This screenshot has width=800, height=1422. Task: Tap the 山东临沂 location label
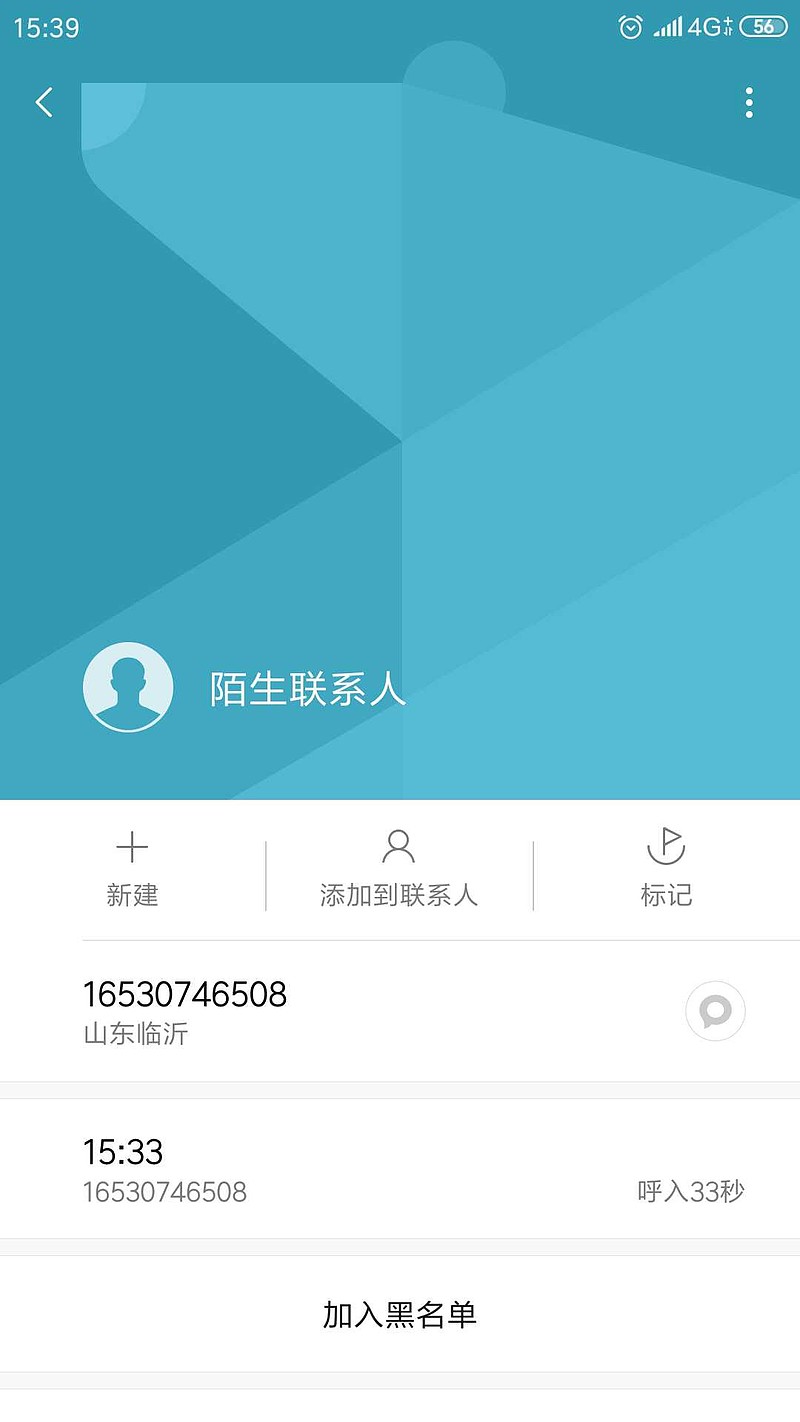(x=124, y=1036)
